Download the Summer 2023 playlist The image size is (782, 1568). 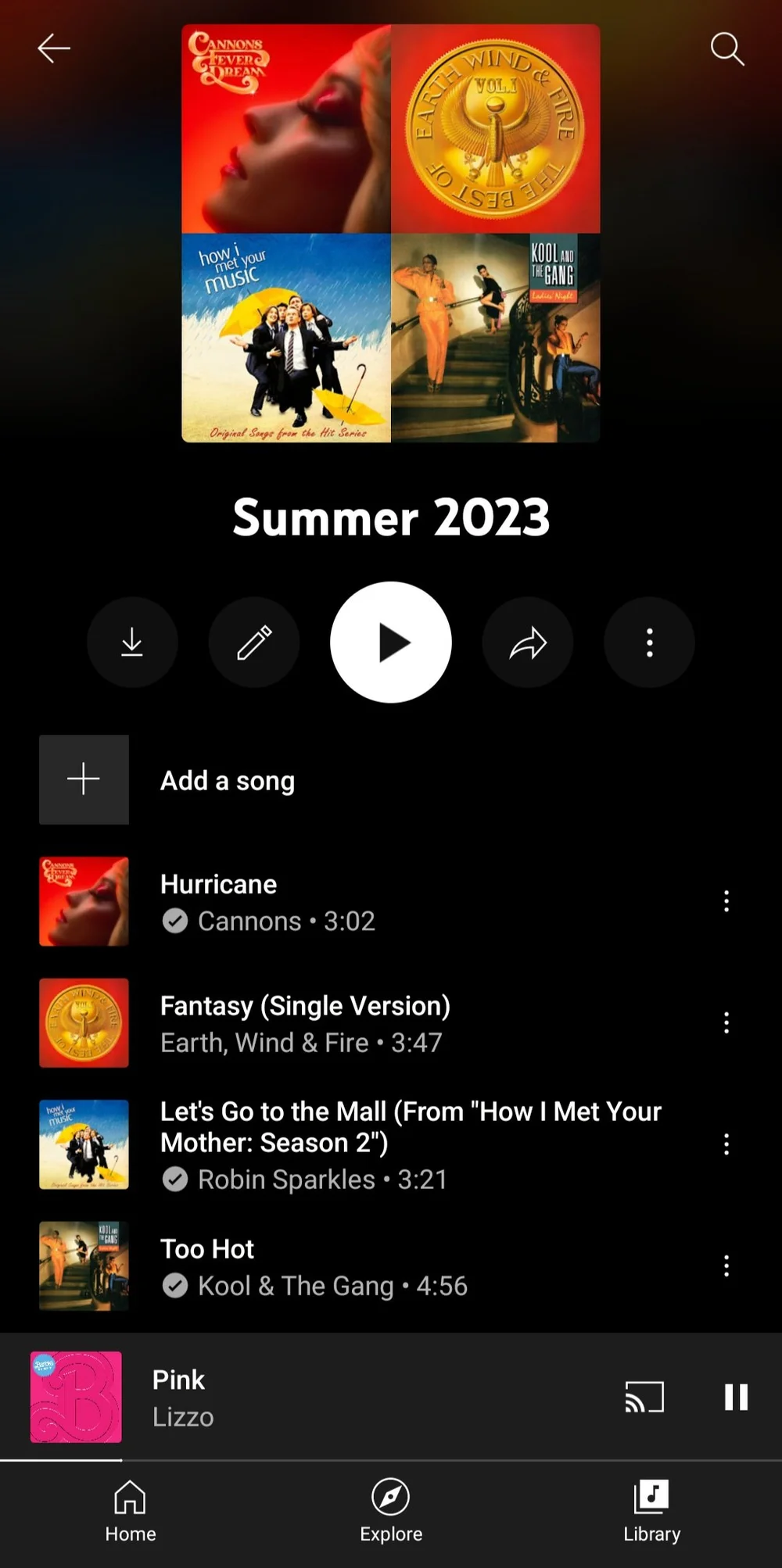pos(132,643)
